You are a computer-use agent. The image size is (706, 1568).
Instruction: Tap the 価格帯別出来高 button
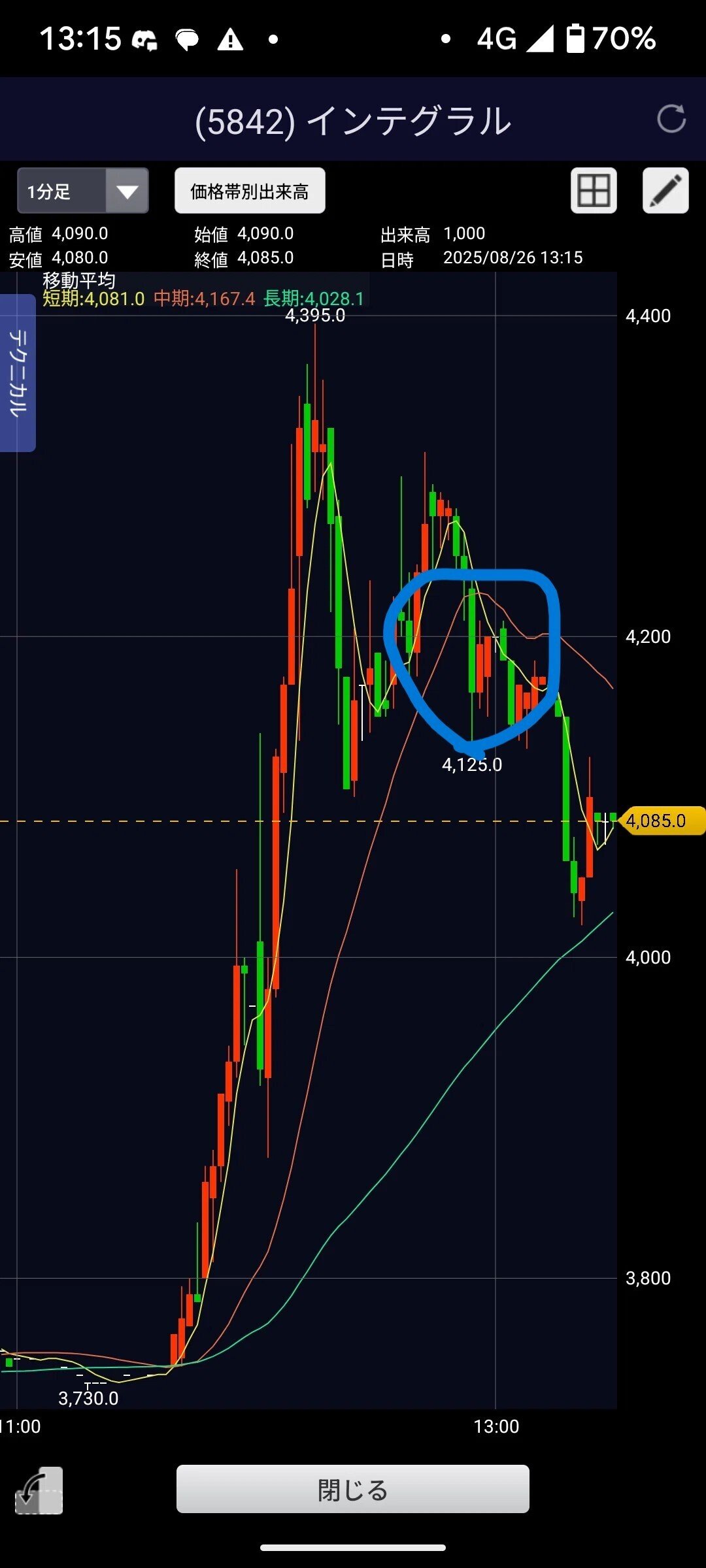click(250, 191)
